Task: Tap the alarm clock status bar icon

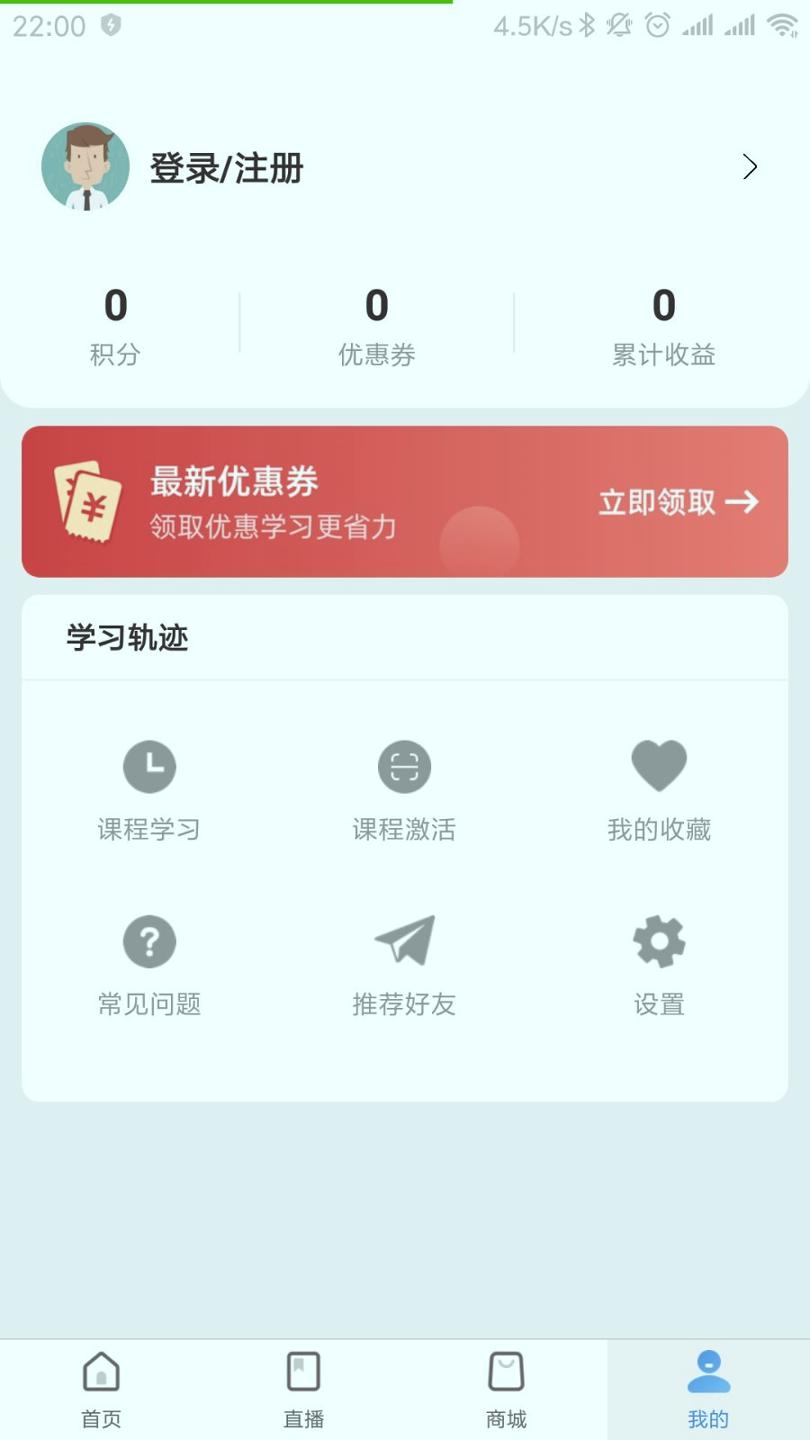Action: [657, 25]
